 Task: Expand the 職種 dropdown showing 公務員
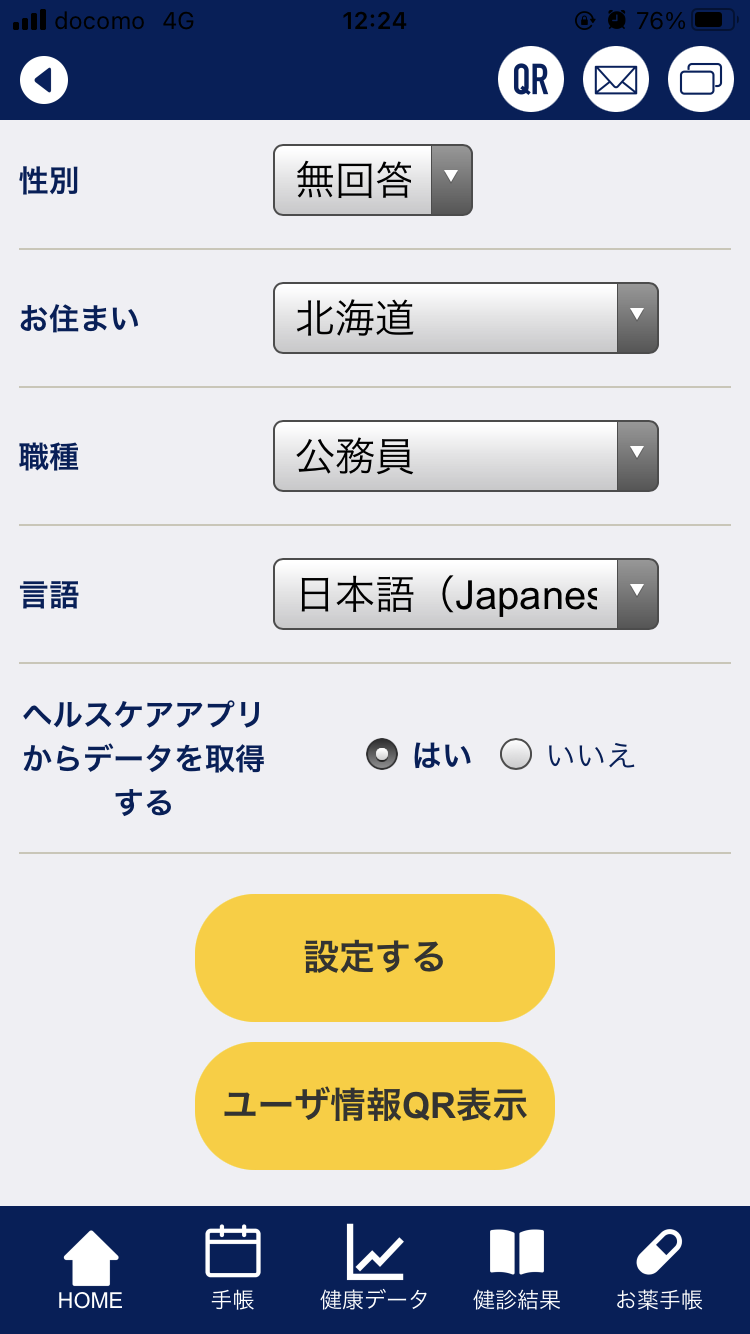tap(465, 456)
